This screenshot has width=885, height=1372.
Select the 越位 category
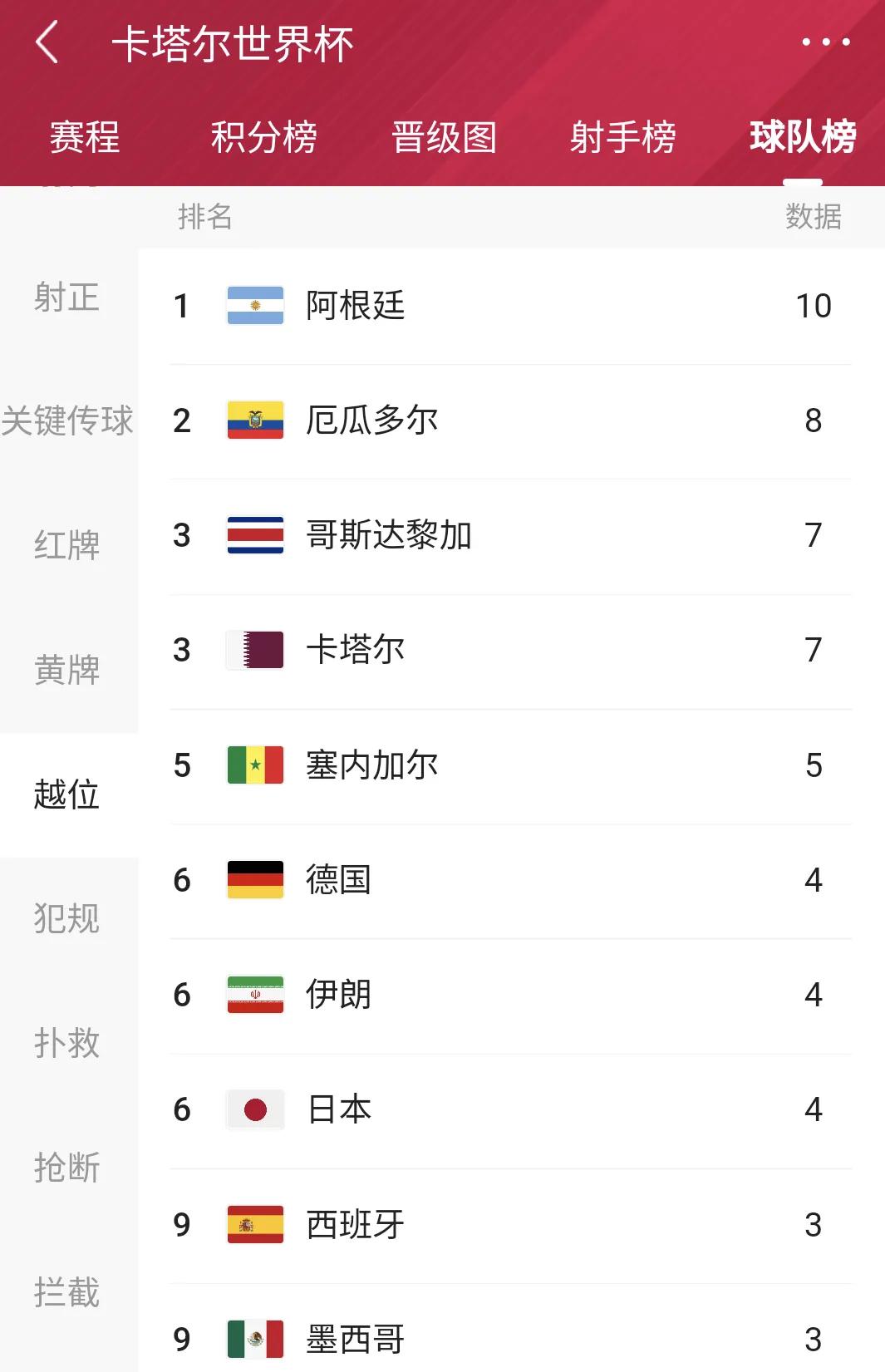(66, 794)
